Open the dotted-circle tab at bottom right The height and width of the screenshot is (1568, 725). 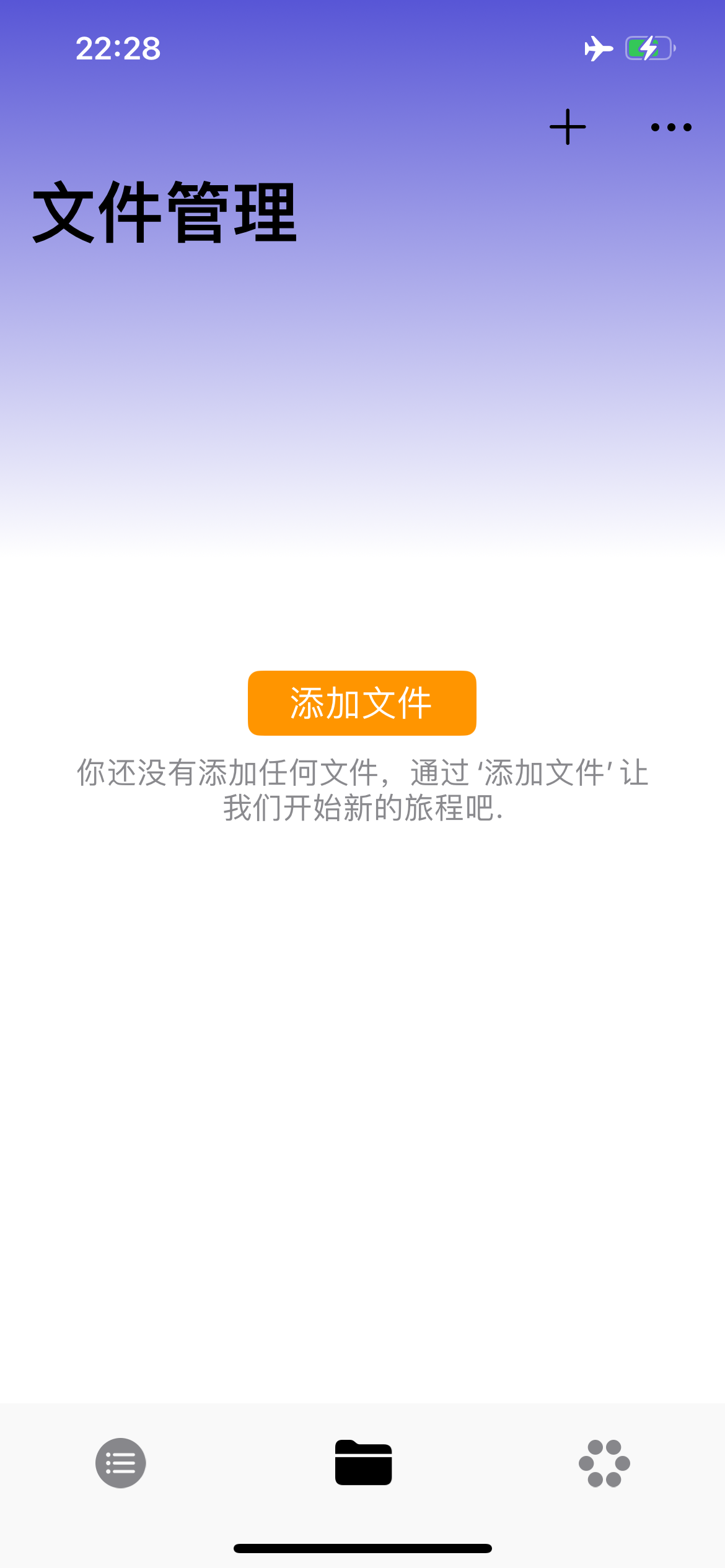pos(604,1463)
